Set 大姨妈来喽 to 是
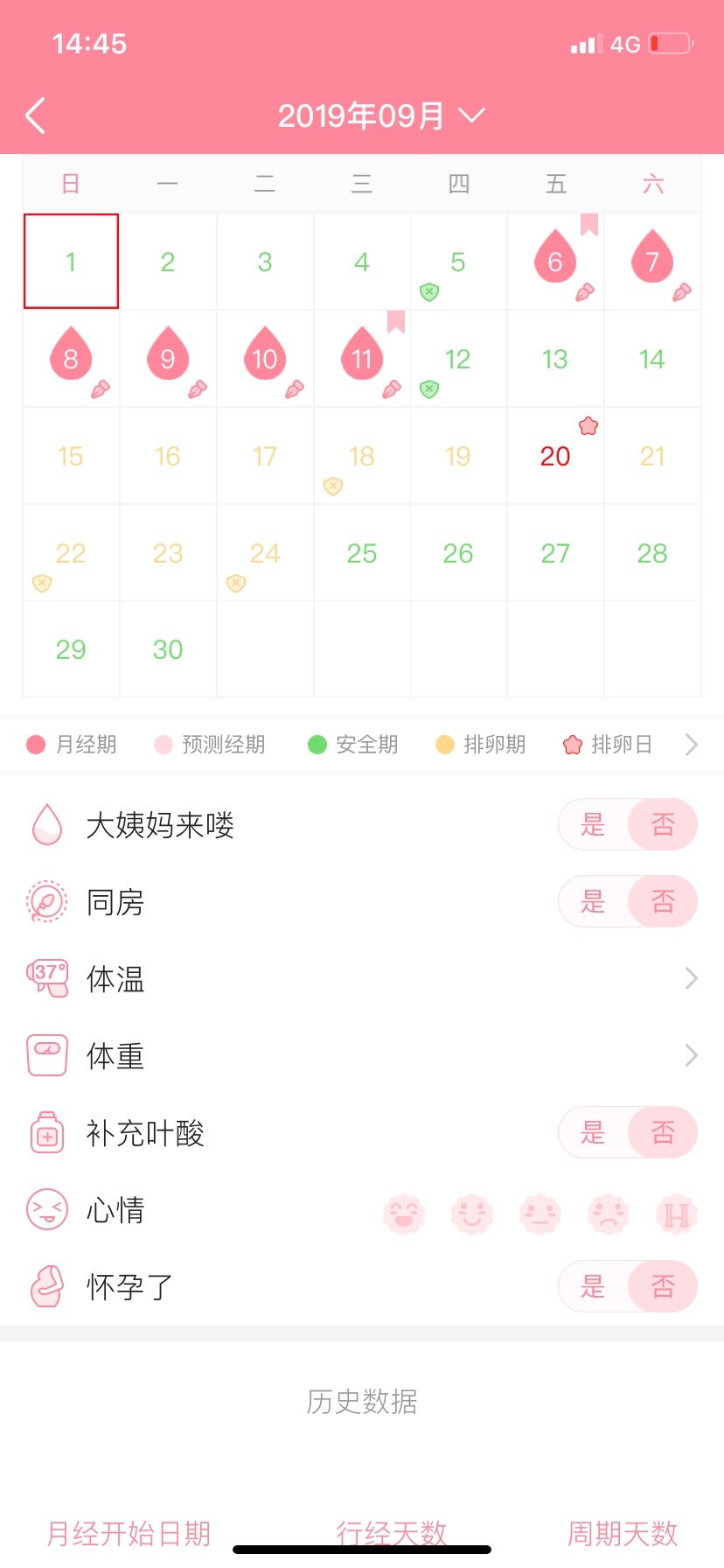 coord(593,824)
